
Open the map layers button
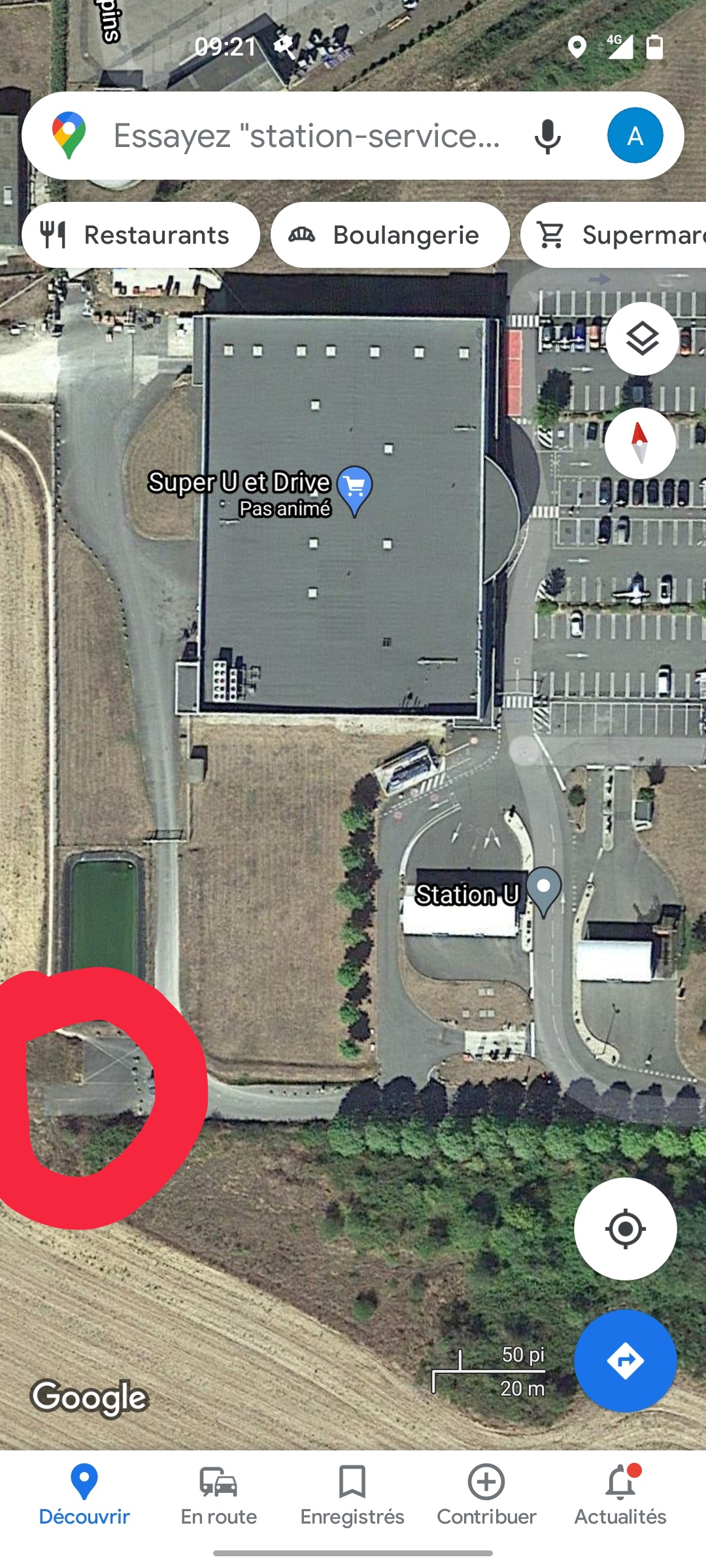(642, 338)
